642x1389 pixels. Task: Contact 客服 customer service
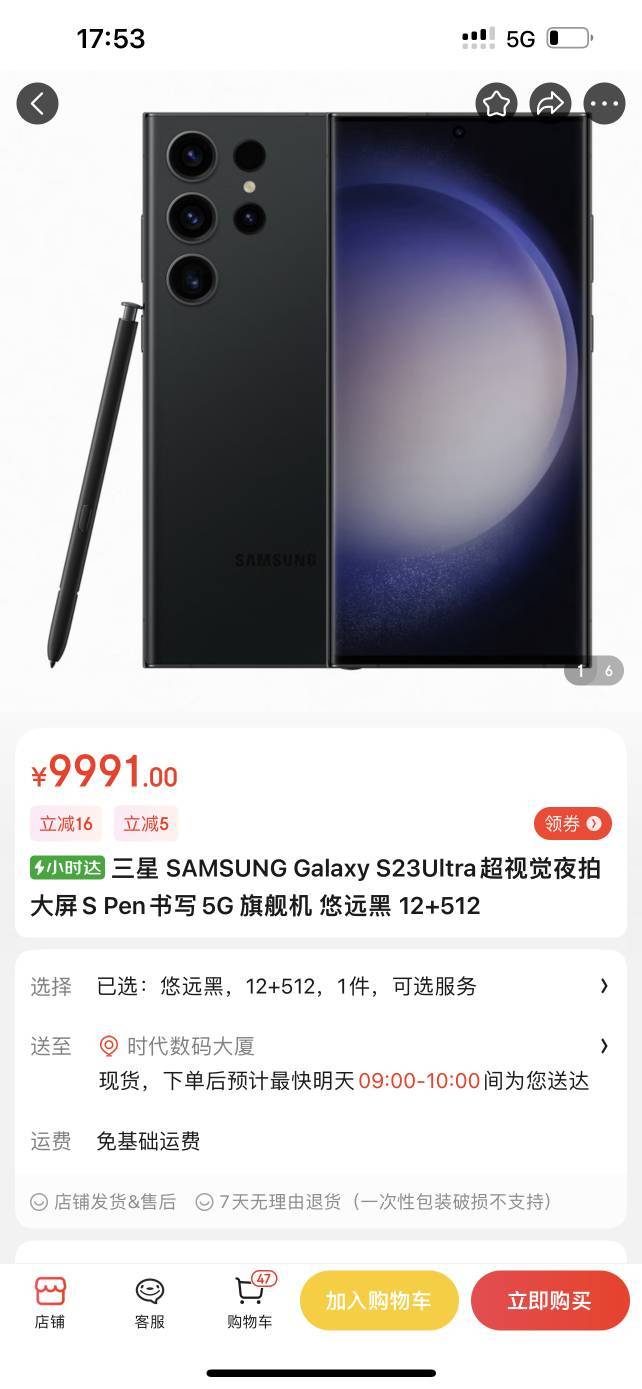[x=149, y=1302]
